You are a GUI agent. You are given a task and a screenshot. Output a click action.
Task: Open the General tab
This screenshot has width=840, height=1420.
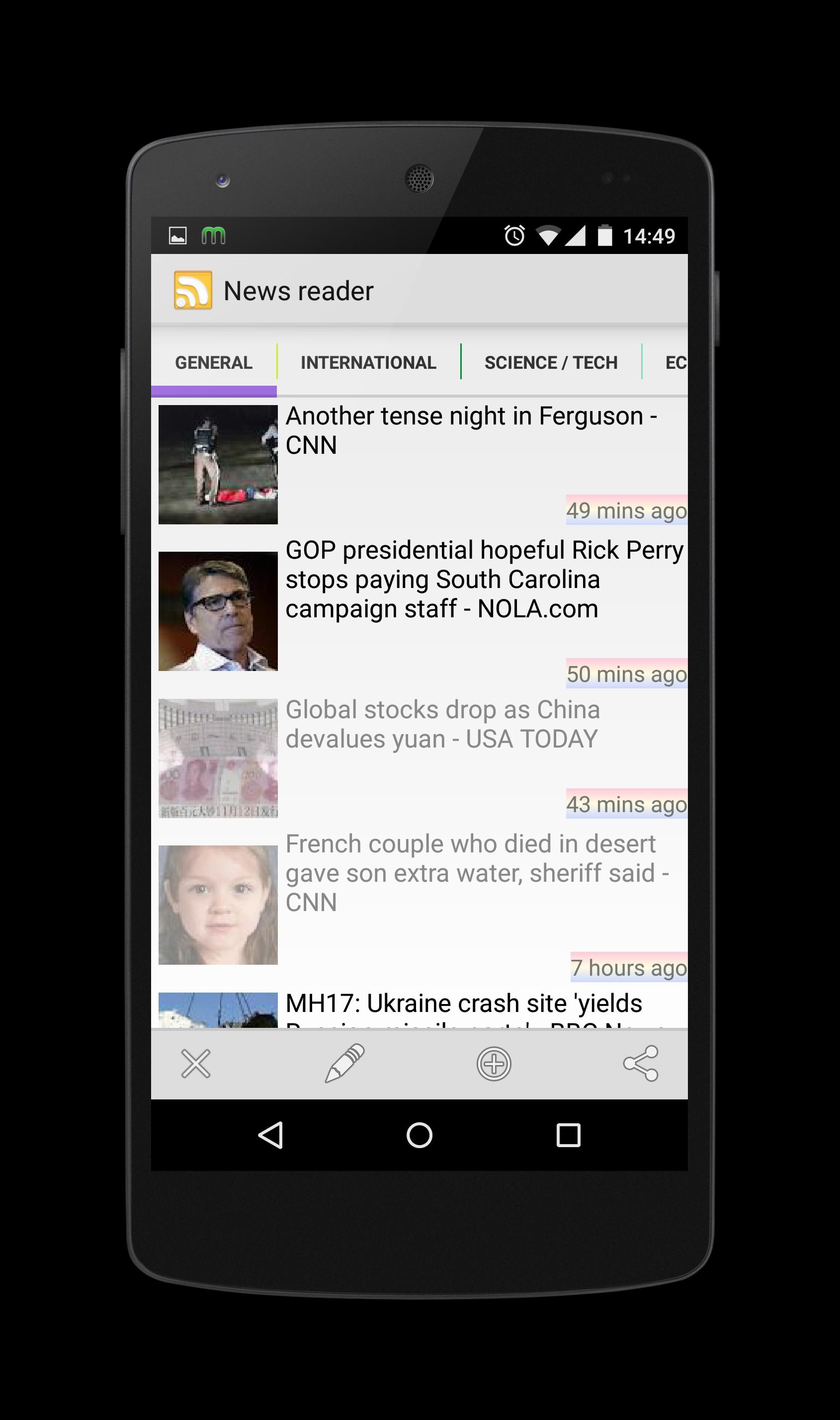click(213, 362)
